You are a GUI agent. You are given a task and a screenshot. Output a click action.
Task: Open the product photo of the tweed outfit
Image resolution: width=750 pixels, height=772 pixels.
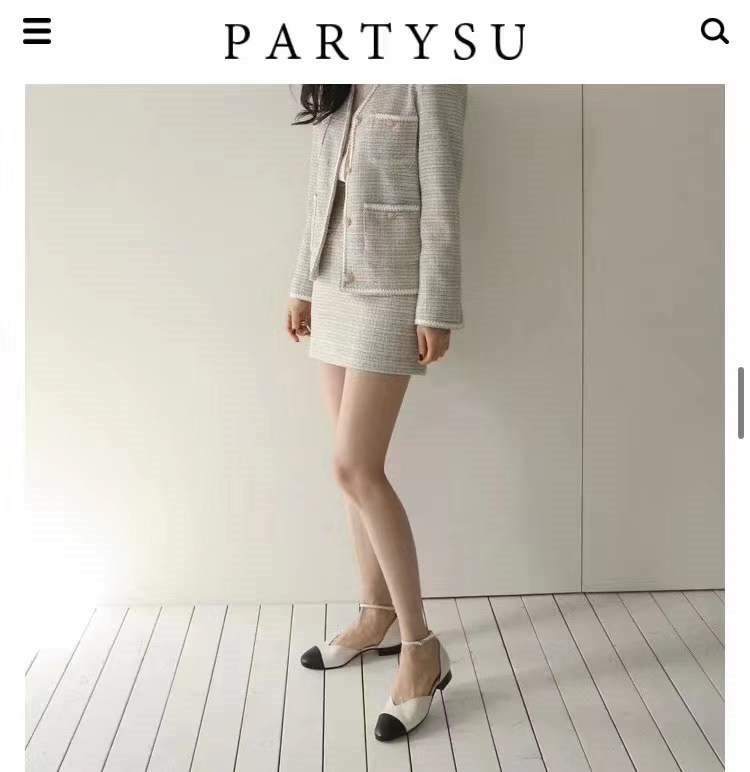375,420
